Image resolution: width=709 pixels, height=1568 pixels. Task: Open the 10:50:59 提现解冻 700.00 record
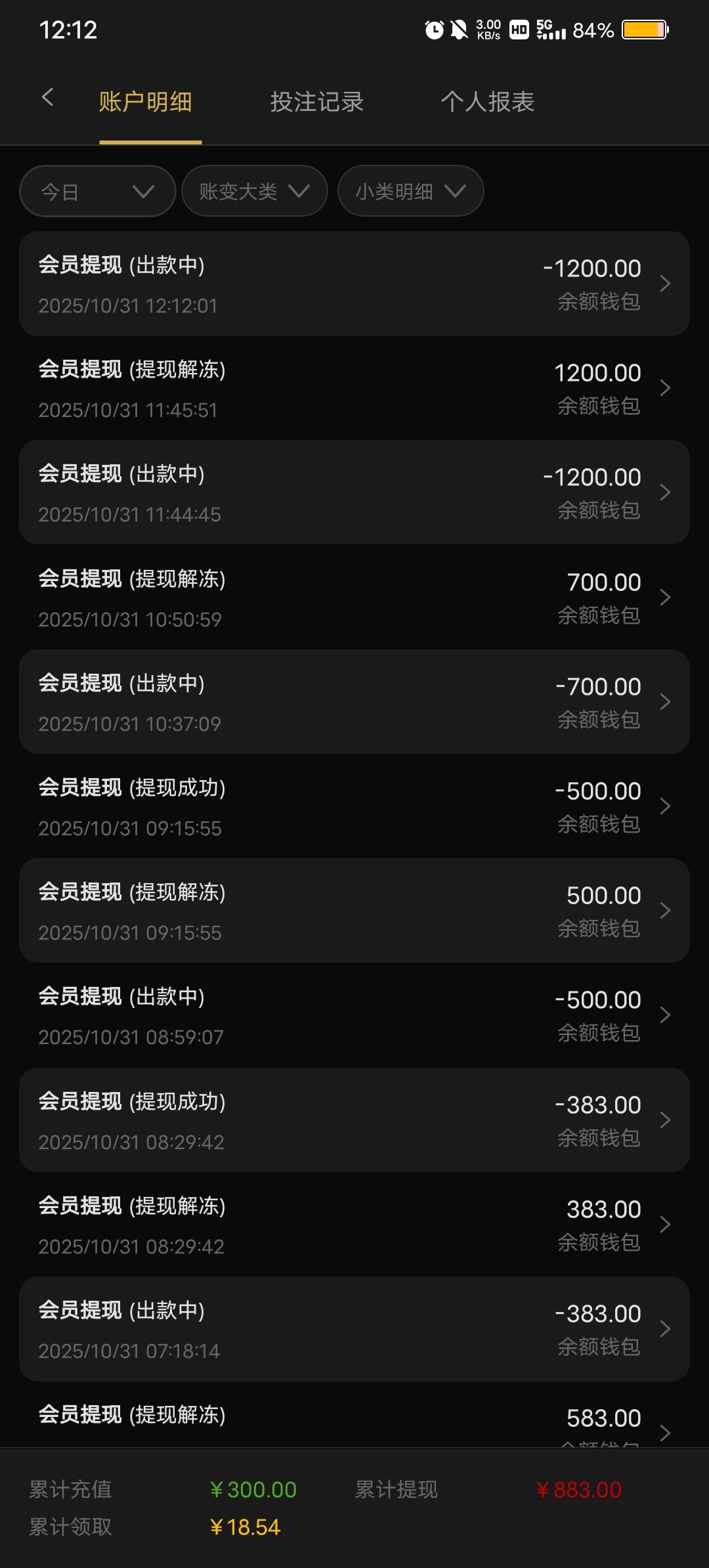354,598
